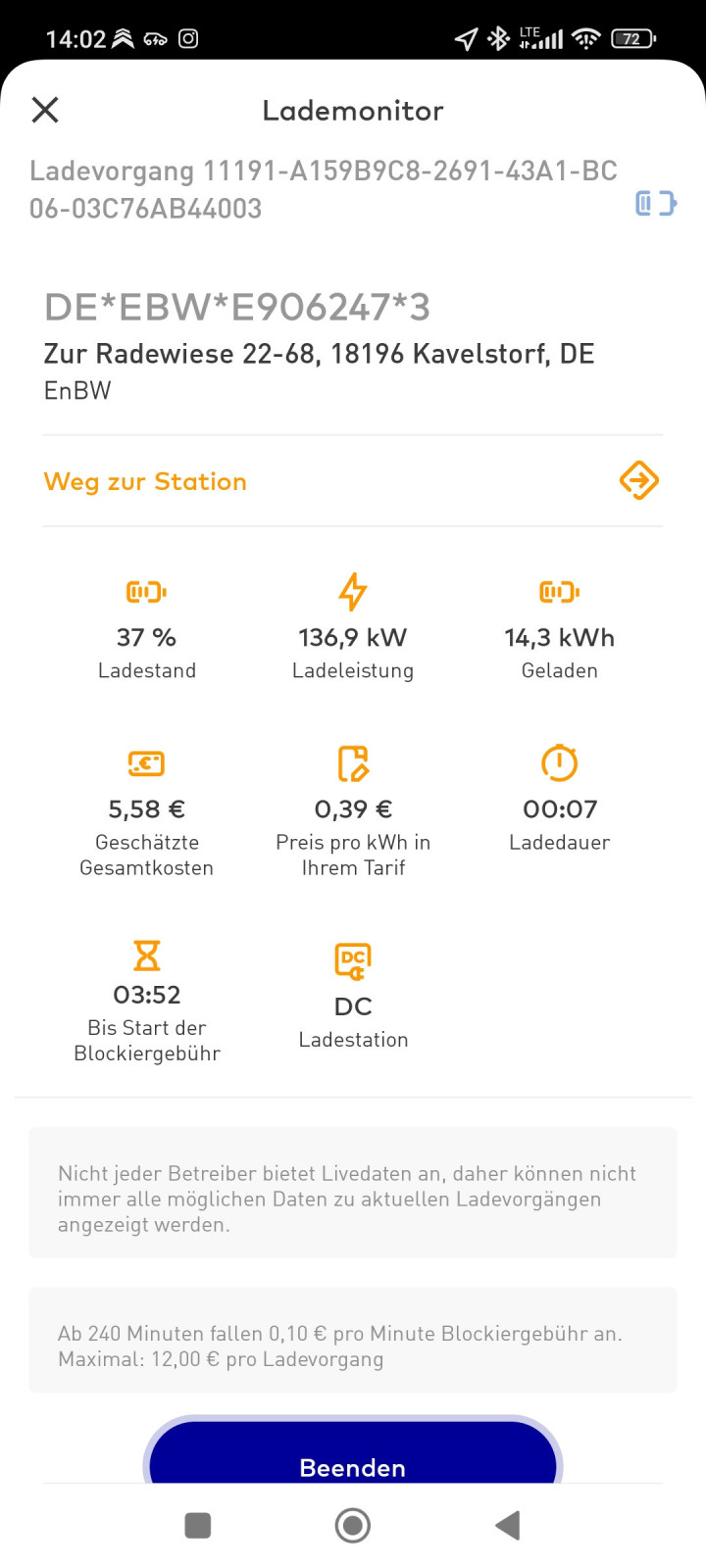The image size is (706, 1568).
Task: Click the Geladen battery charging icon
Action: pos(559,591)
